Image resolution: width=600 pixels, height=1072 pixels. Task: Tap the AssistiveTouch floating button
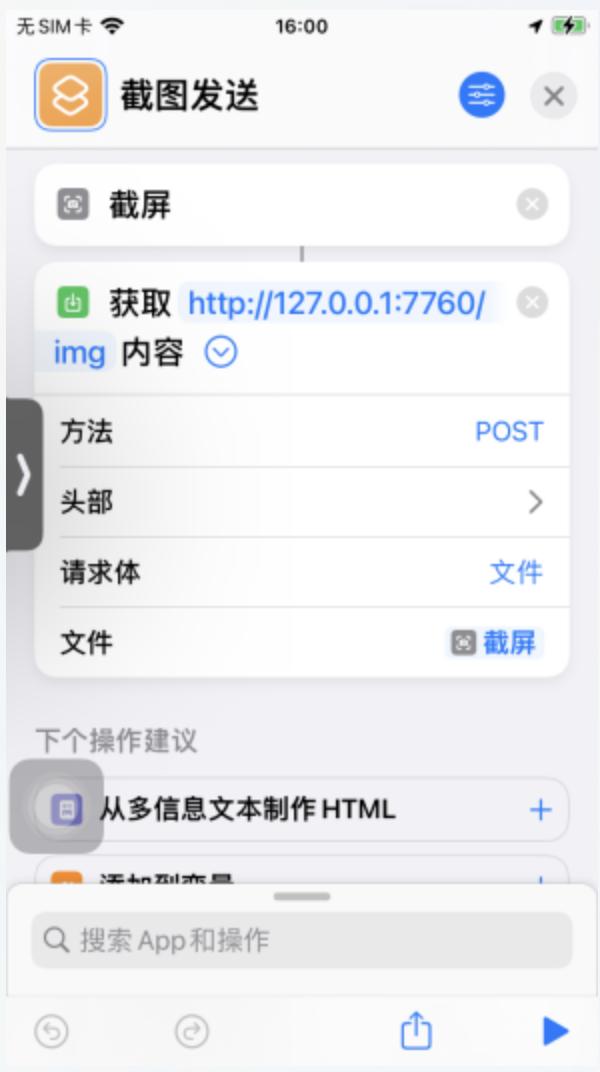pos(57,807)
